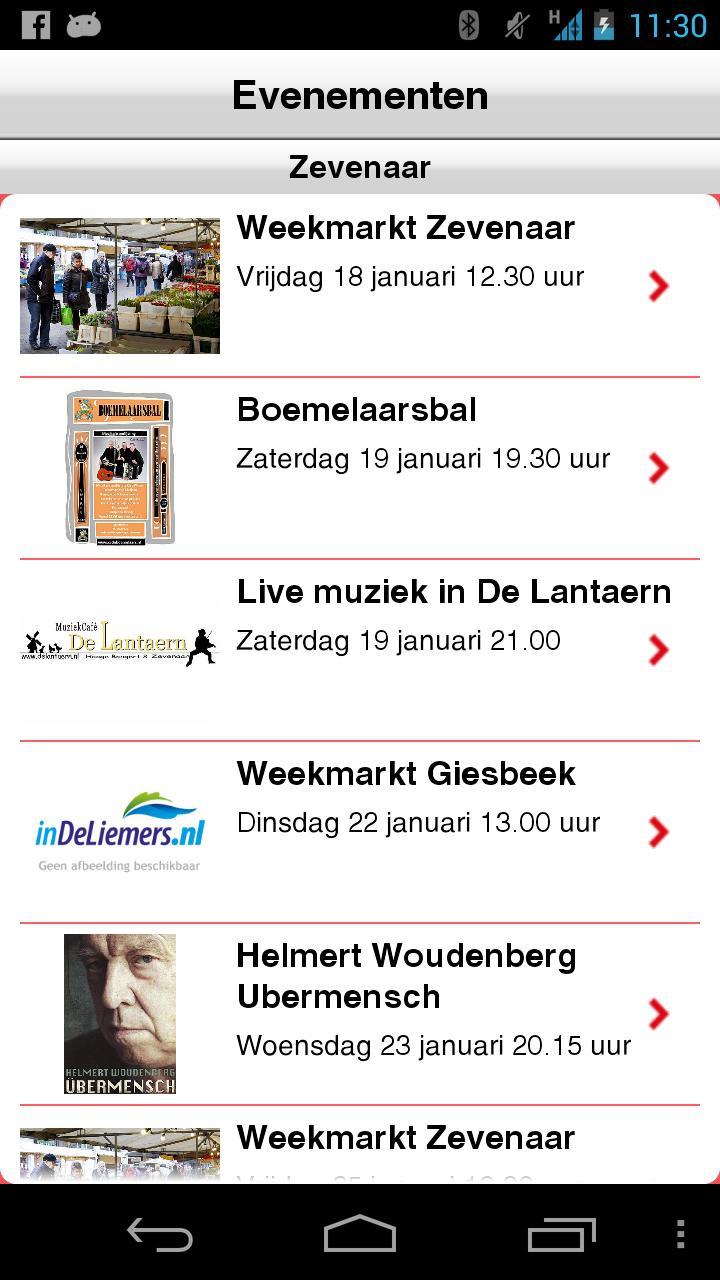Expand Weekmarkt Giesbeek with its red chevron

[658, 831]
